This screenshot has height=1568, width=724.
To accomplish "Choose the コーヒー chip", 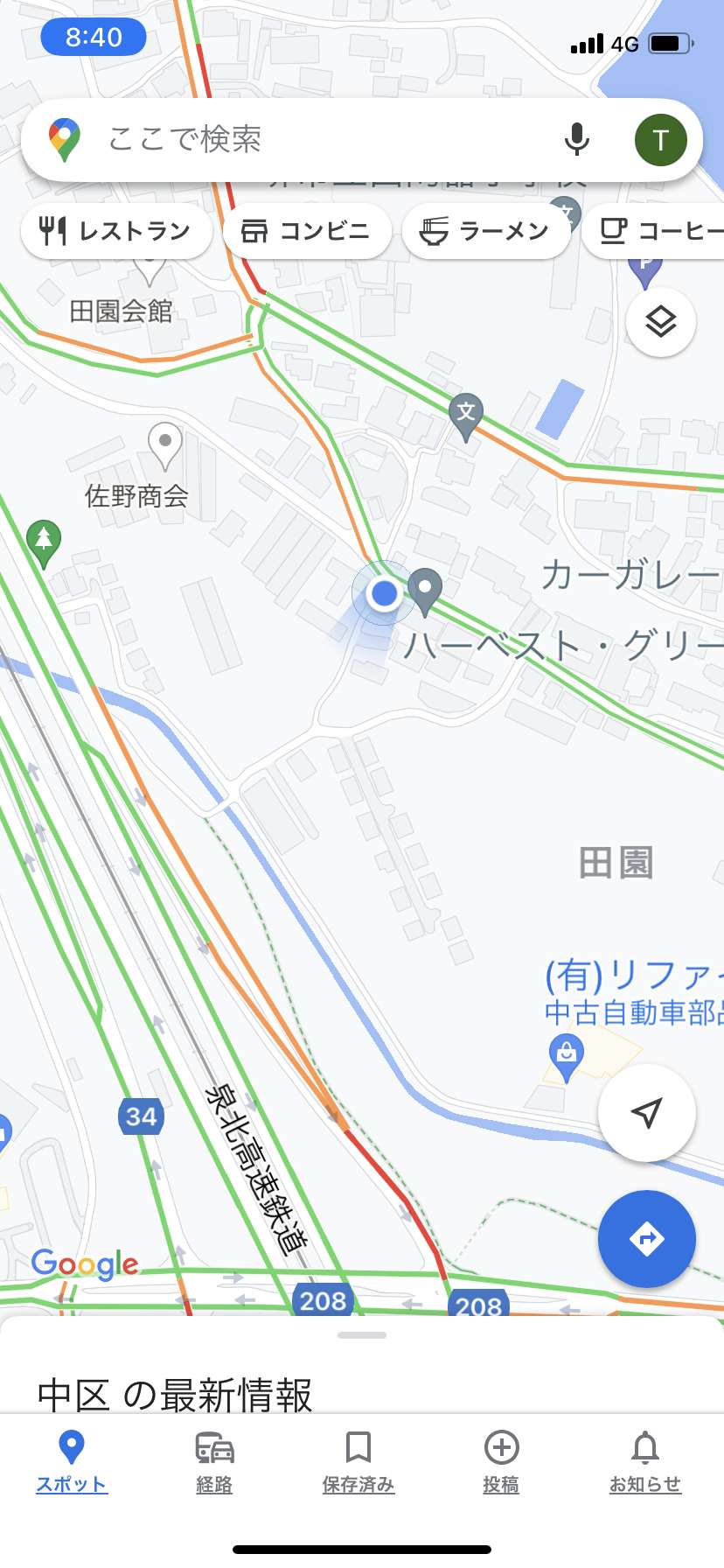I will point(653,231).
